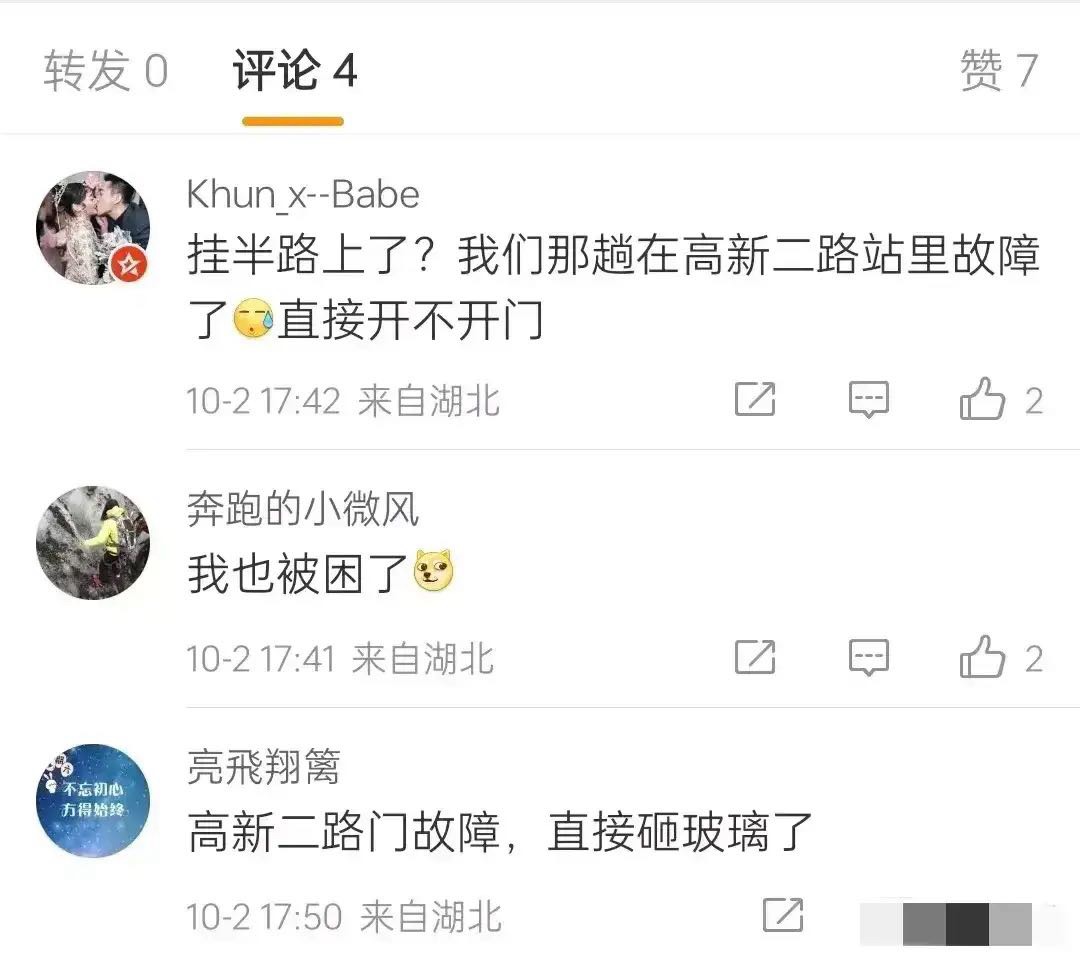Open Khun_x--Babe's profile avatar
The image size is (1080, 953).
pyautogui.click(x=93, y=228)
